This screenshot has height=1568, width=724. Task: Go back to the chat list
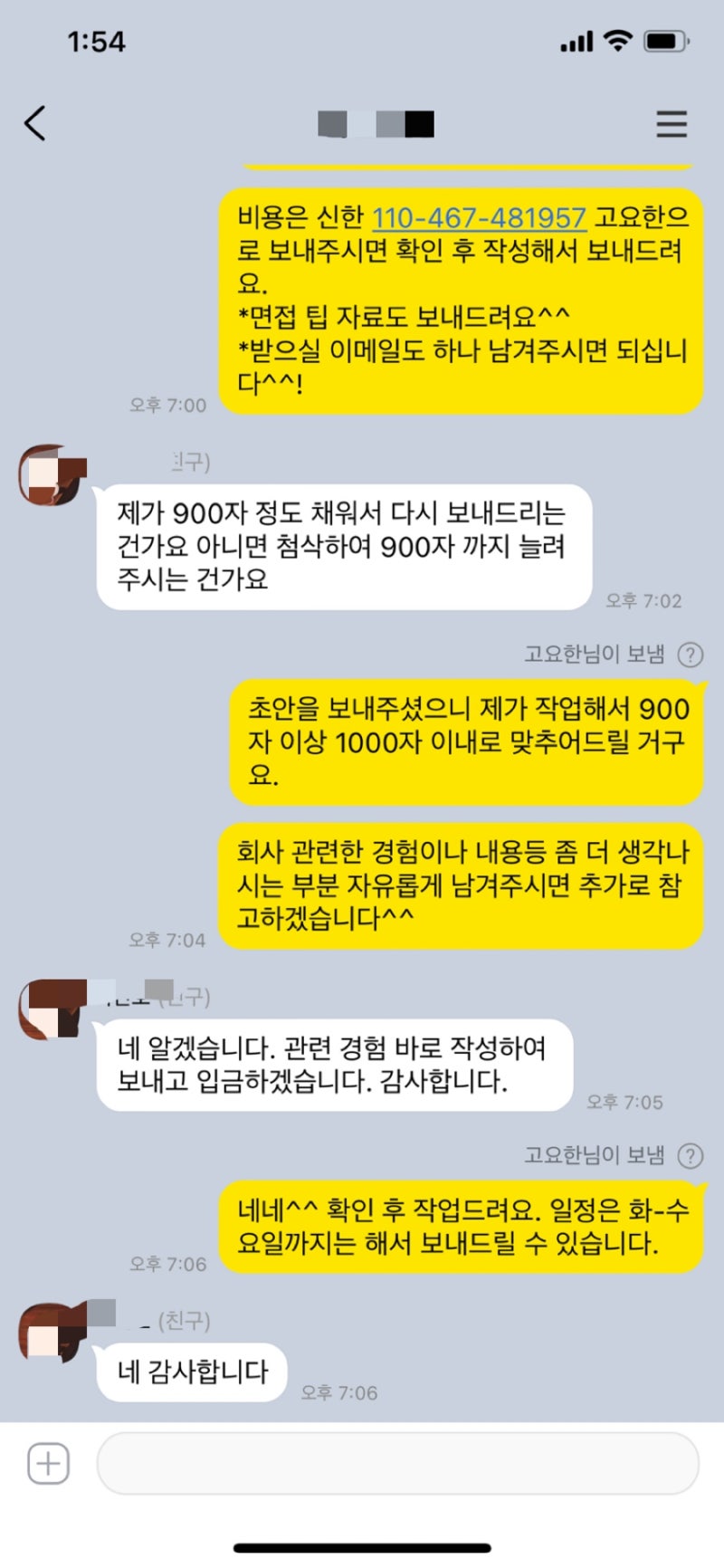point(35,123)
